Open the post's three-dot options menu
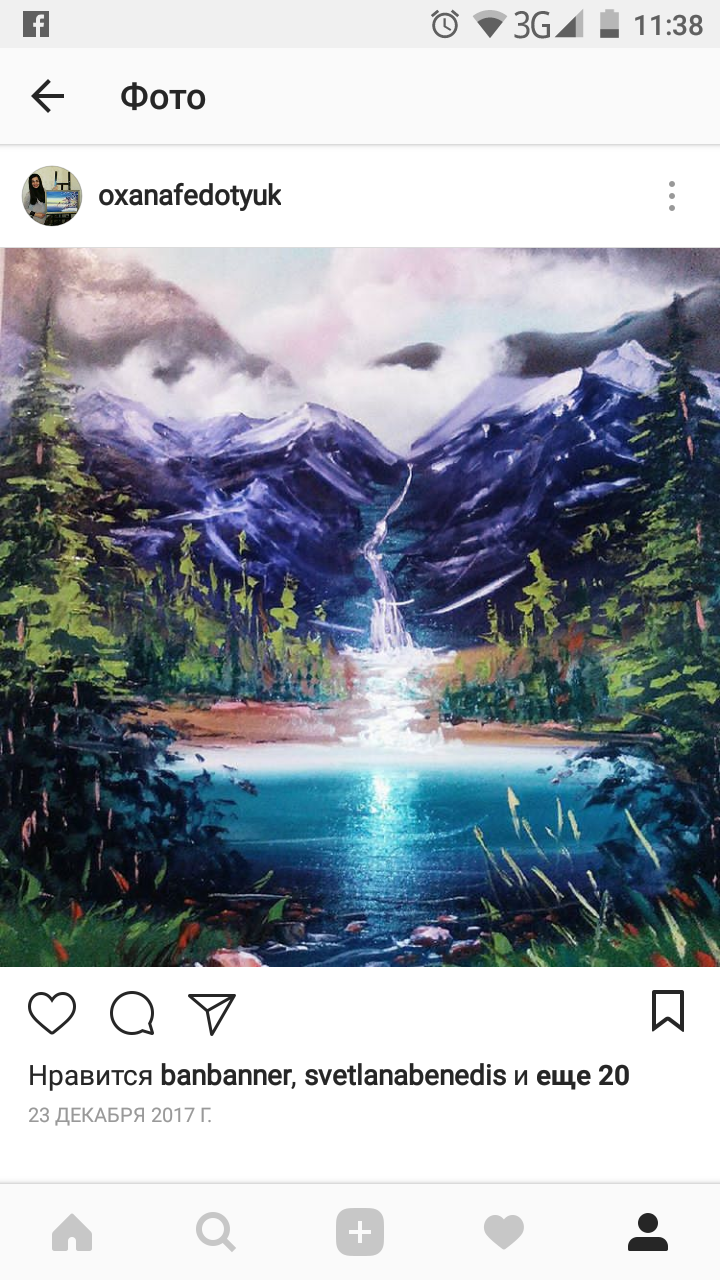This screenshot has width=720, height=1280. (671, 196)
